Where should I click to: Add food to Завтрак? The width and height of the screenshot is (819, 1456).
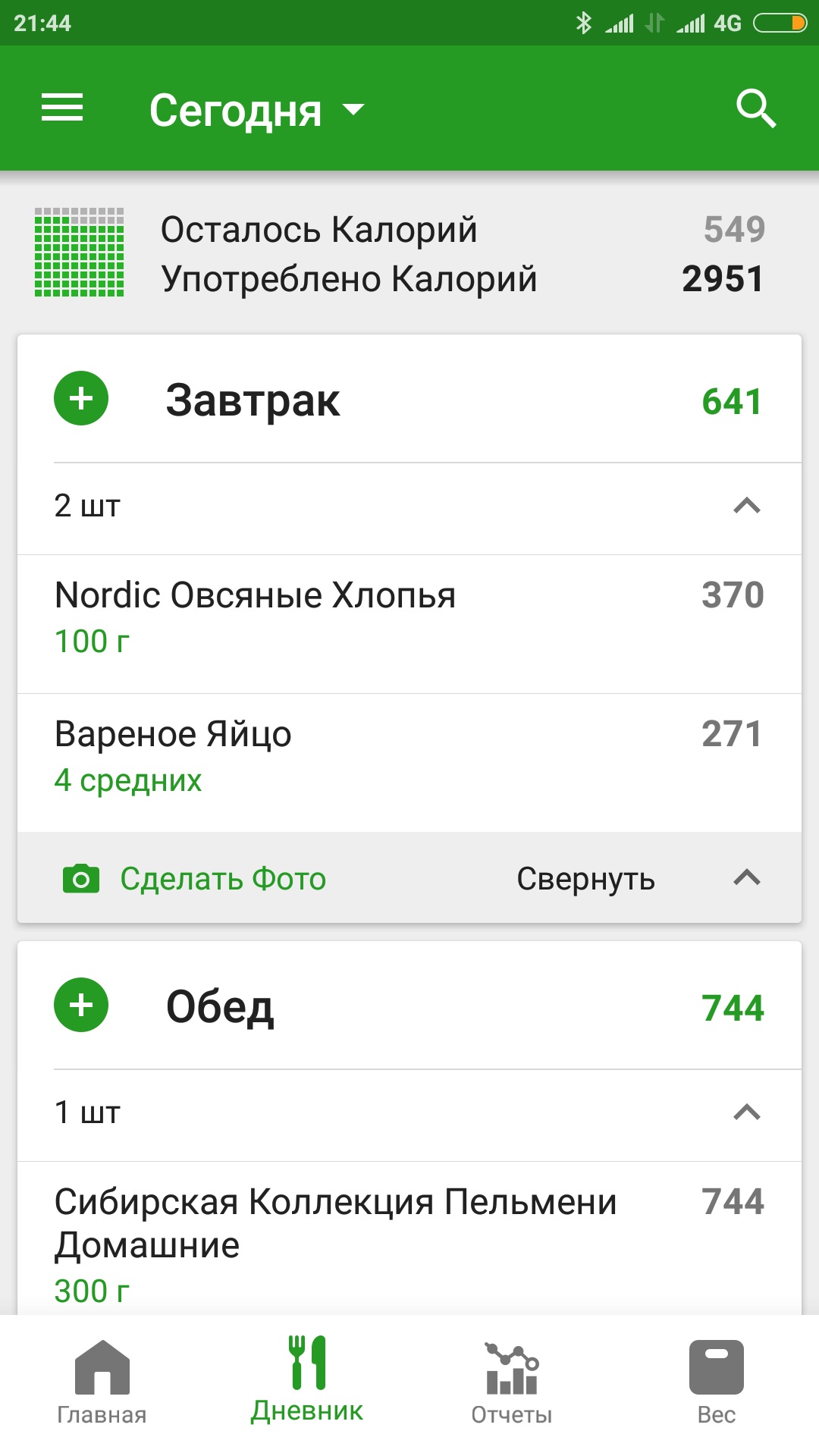81,399
